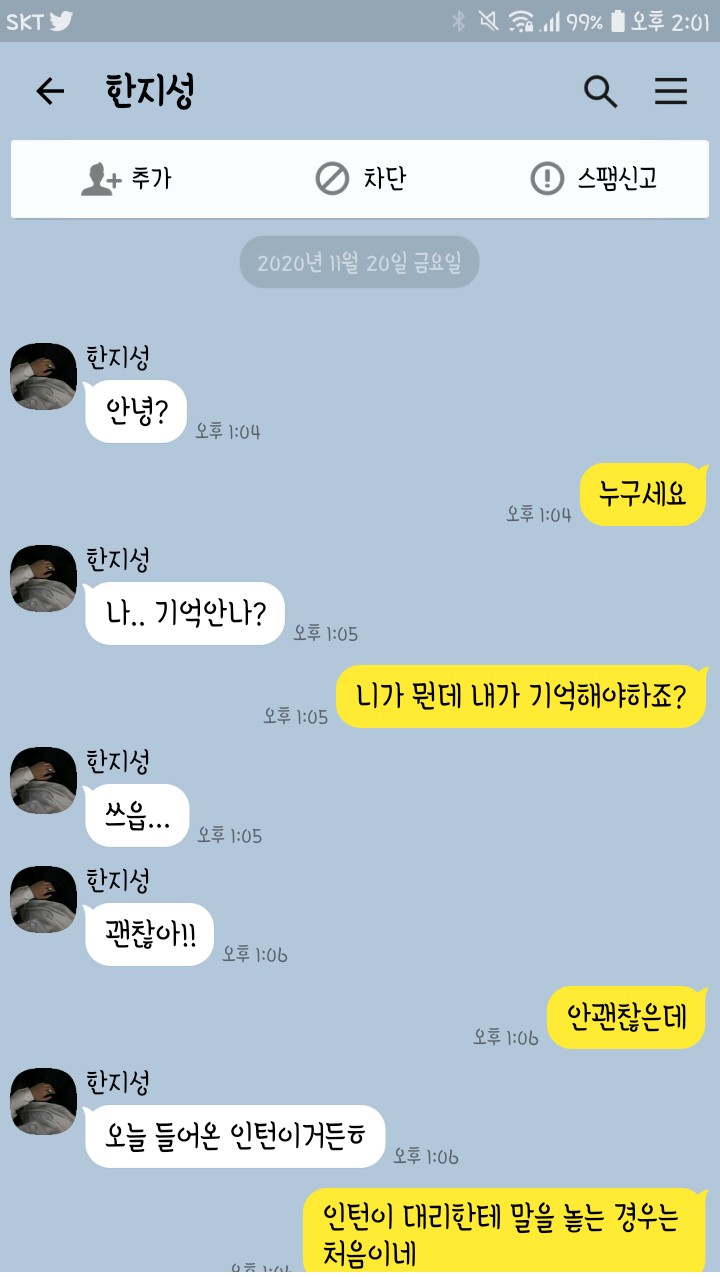Image resolution: width=720 pixels, height=1277 pixels.
Task: Open 한지성's profile photo beside 안녕?
Action: (x=43, y=376)
